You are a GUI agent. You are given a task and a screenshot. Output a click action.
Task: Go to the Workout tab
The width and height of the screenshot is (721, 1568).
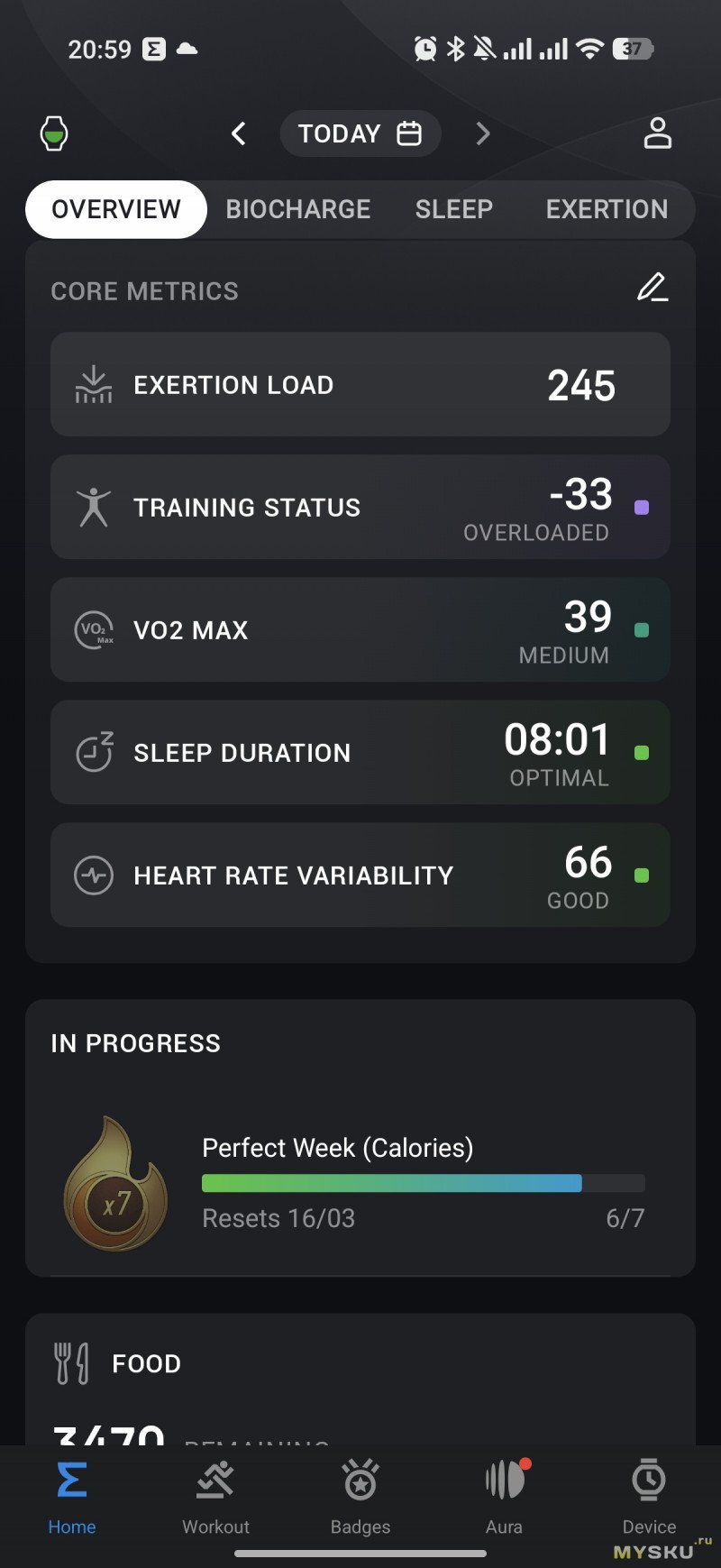[215, 1499]
